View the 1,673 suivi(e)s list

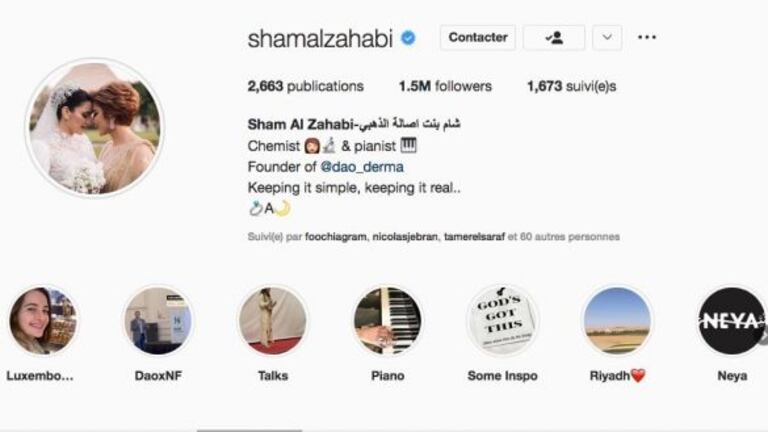[571, 87]
